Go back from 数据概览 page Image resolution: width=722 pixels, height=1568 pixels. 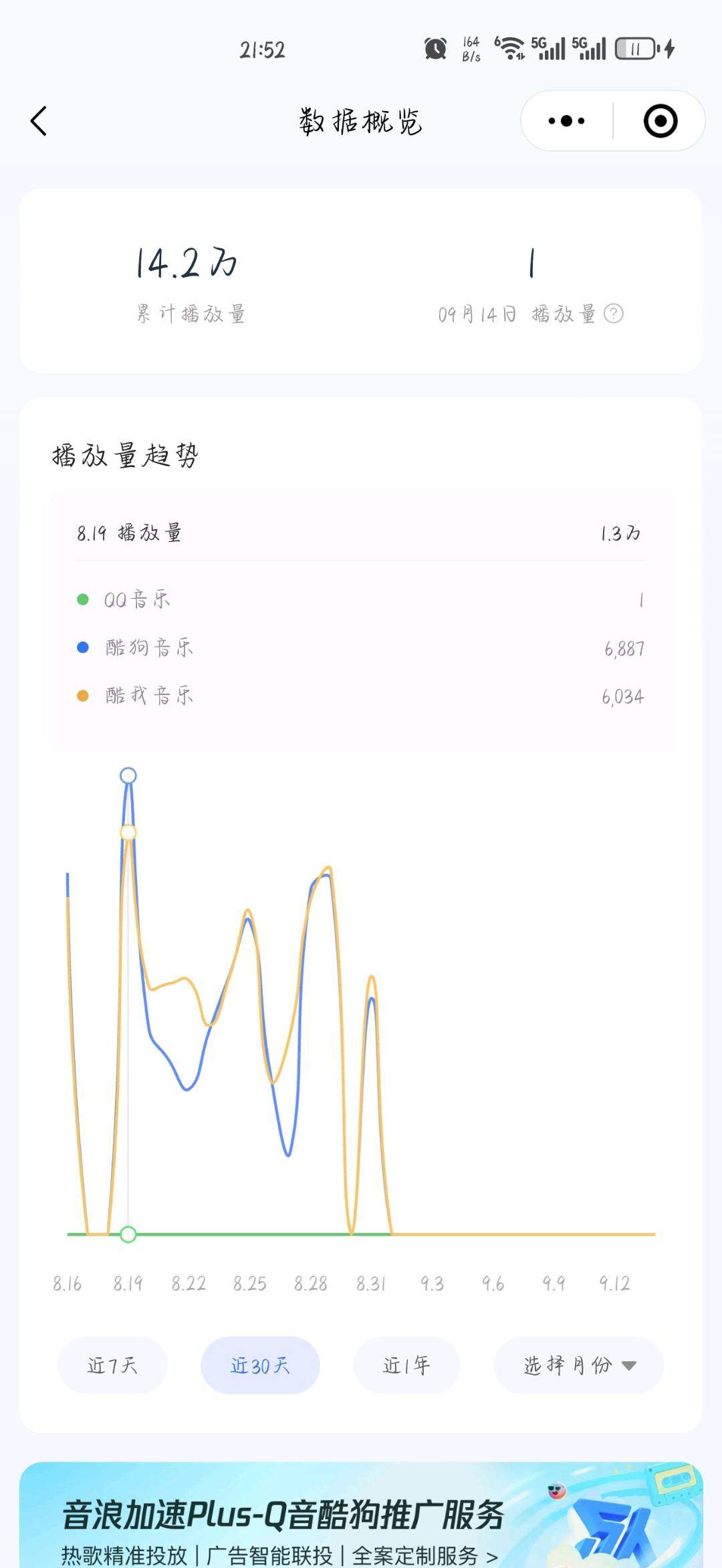point(39,122)
